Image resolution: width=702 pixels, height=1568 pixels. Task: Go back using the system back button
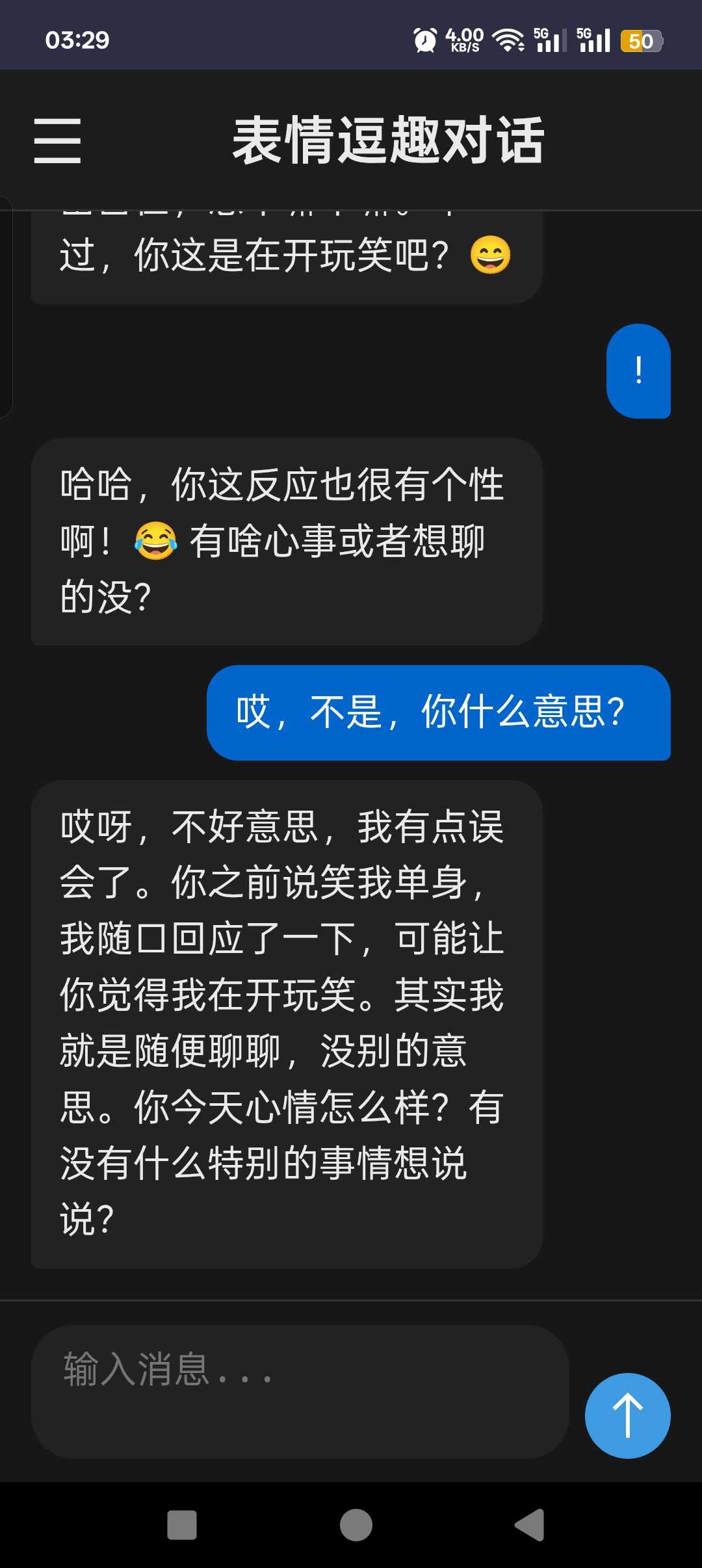pos(530,1524)
